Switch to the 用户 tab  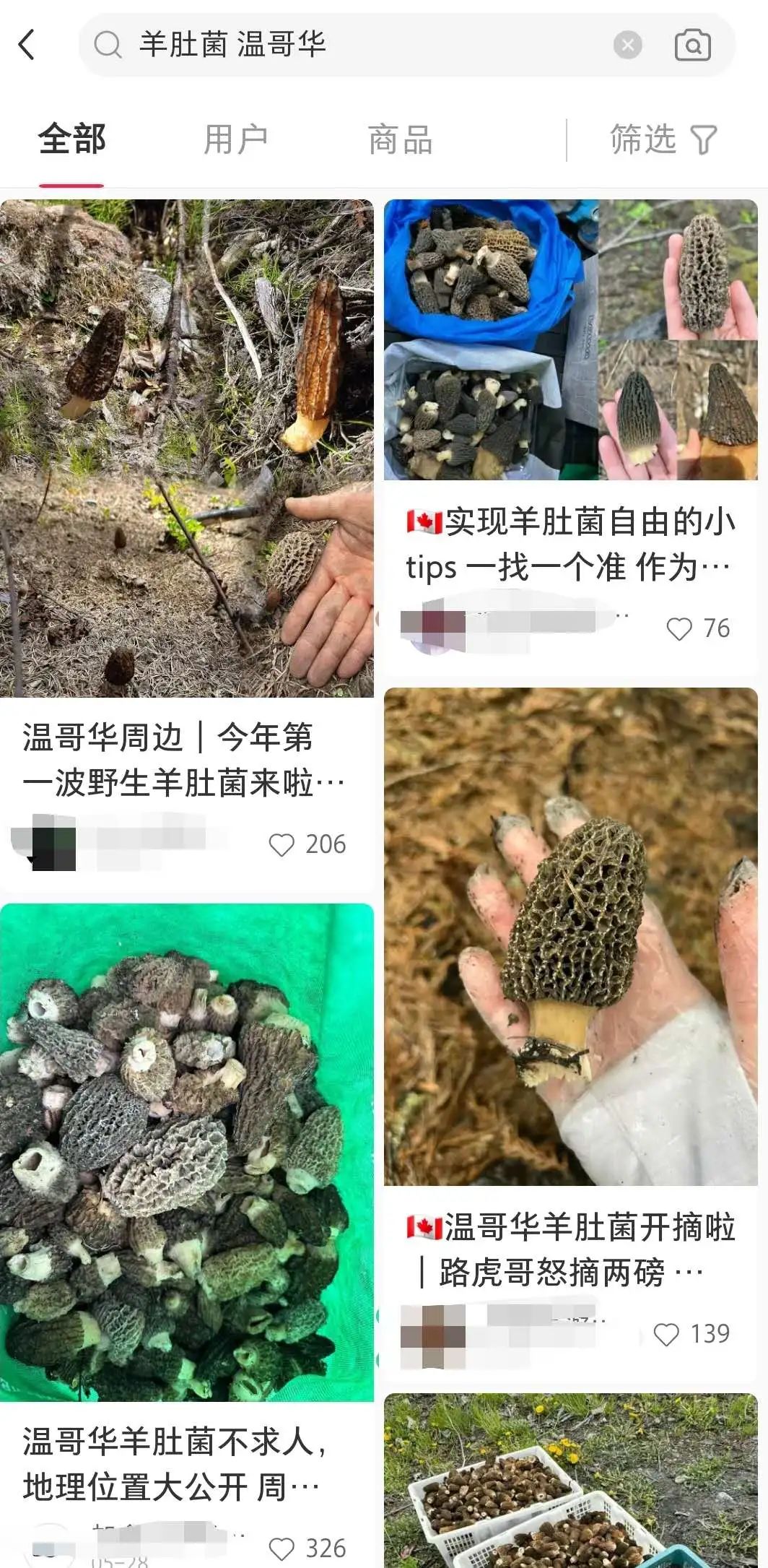tap(235, 139)
